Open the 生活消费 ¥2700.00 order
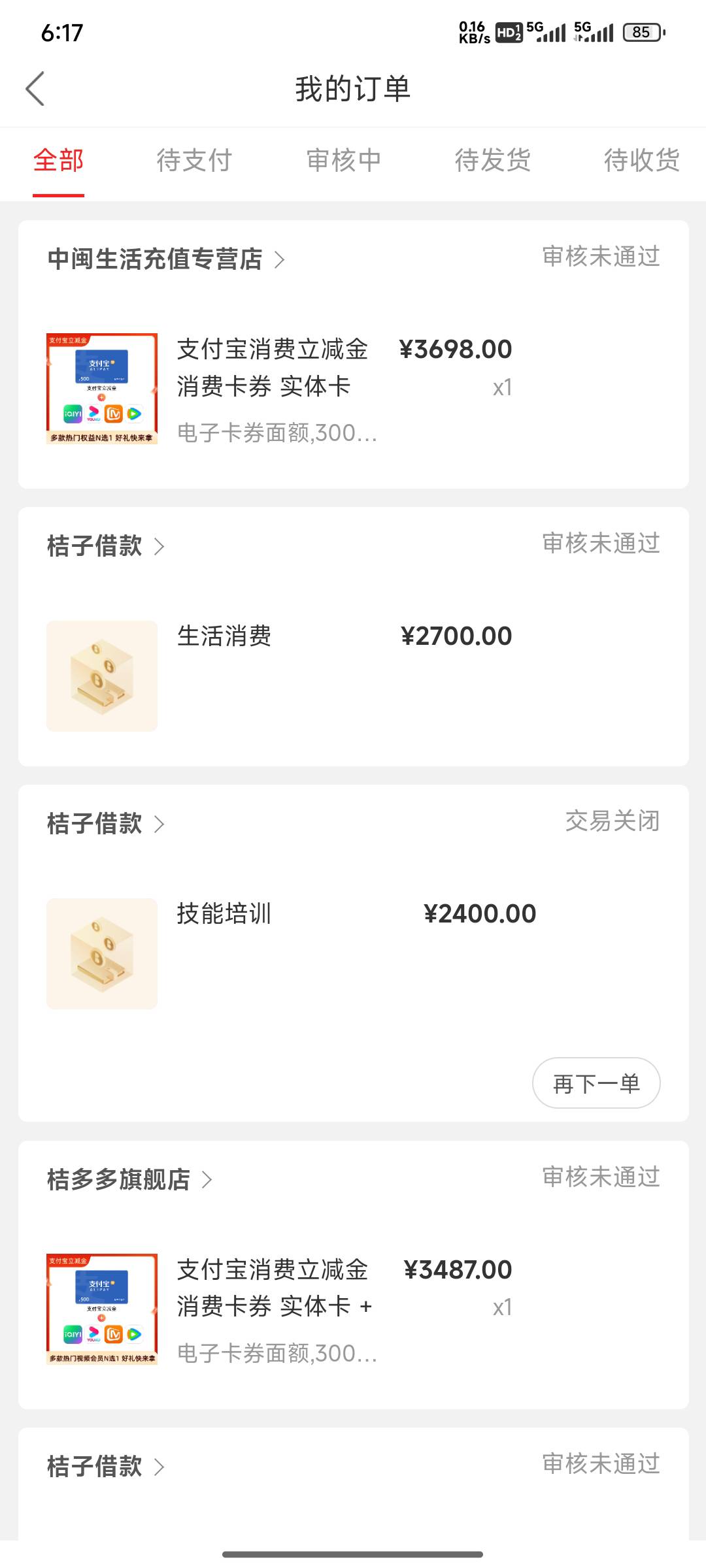Viewport: 706px width, 1568px height. tap(353, 676)
